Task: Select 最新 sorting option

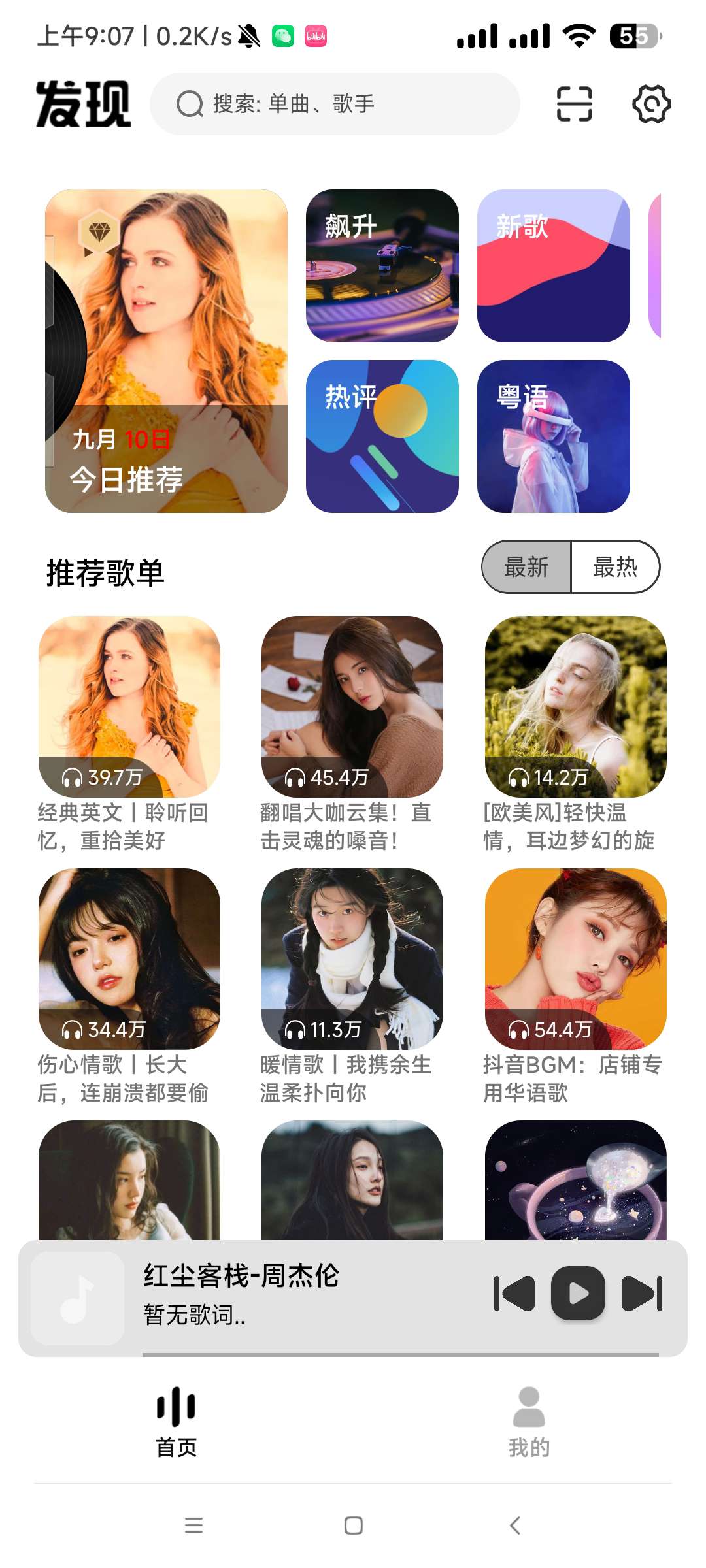Action: pyautogui.click(x=526, y=567)
